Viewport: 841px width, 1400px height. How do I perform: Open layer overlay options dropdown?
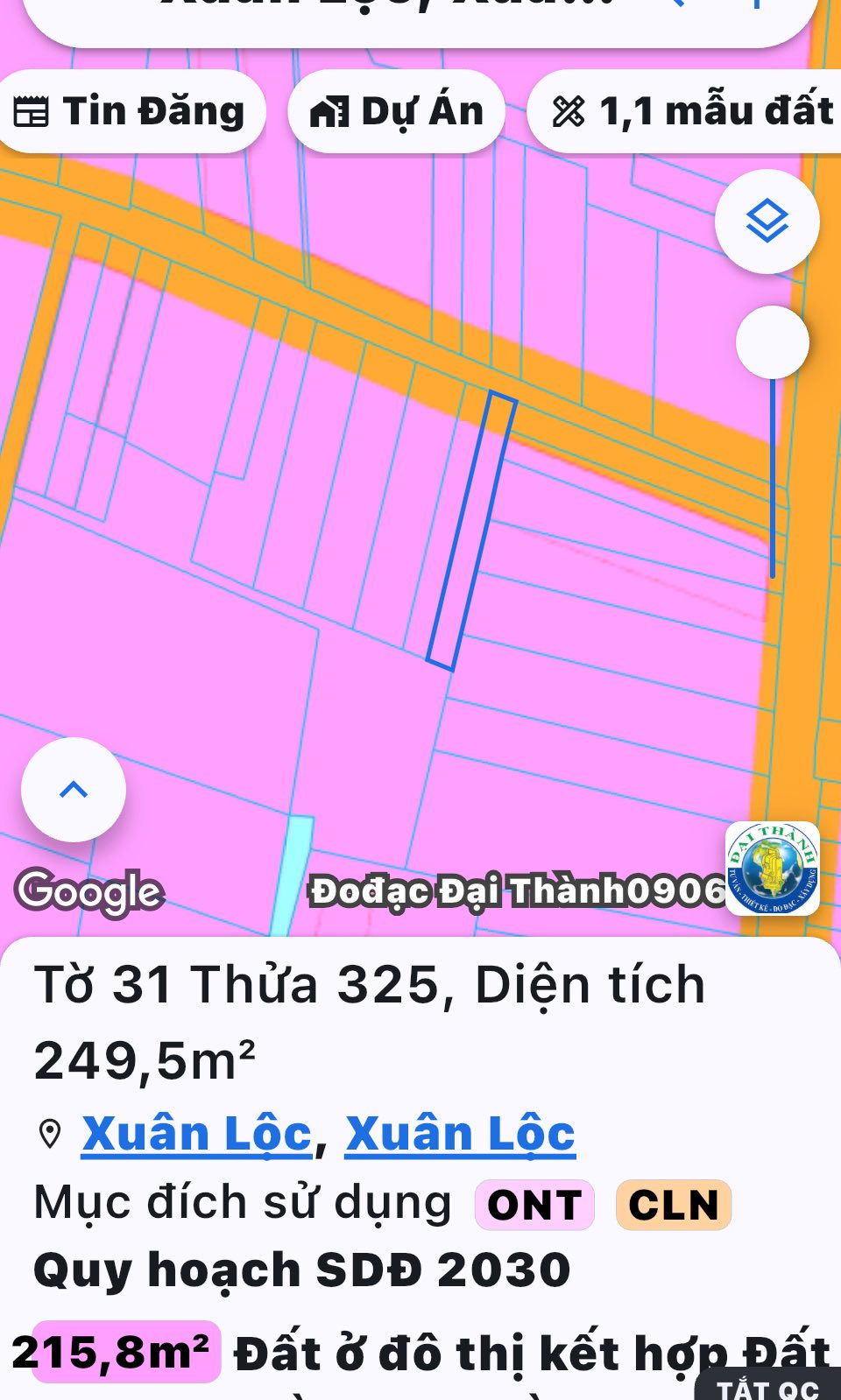(x=767, y=222)
